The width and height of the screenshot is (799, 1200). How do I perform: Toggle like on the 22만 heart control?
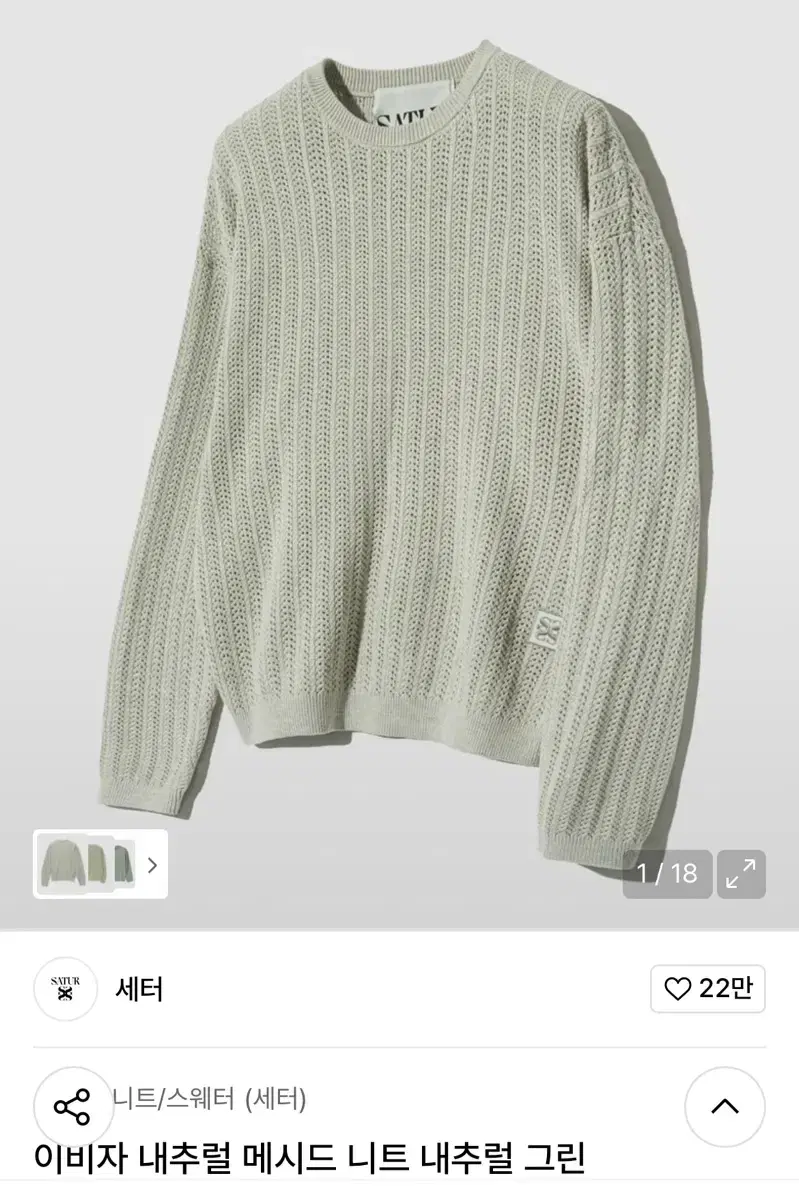(706, 988)
